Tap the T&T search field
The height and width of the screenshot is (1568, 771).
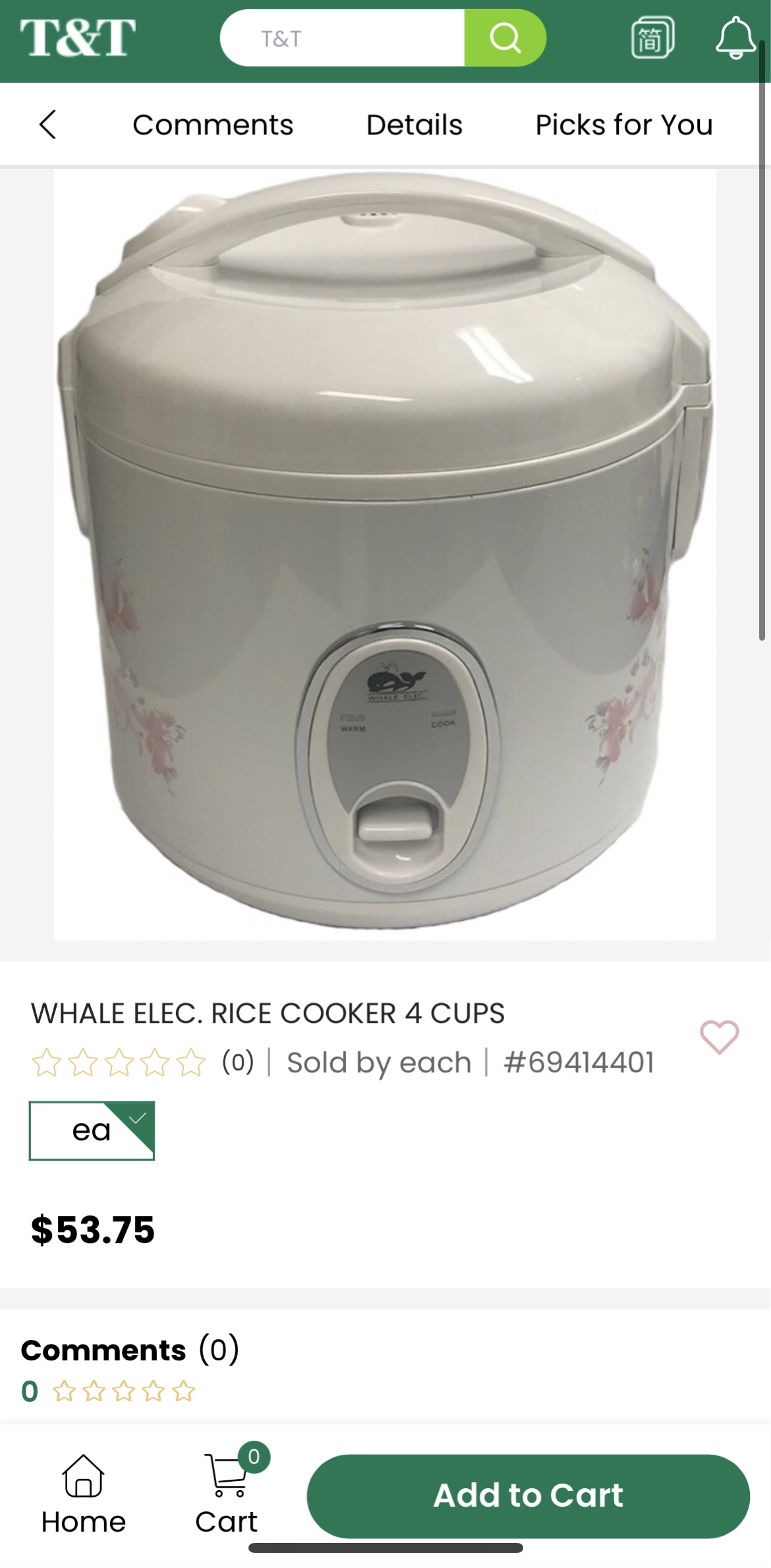coord(343,38)
